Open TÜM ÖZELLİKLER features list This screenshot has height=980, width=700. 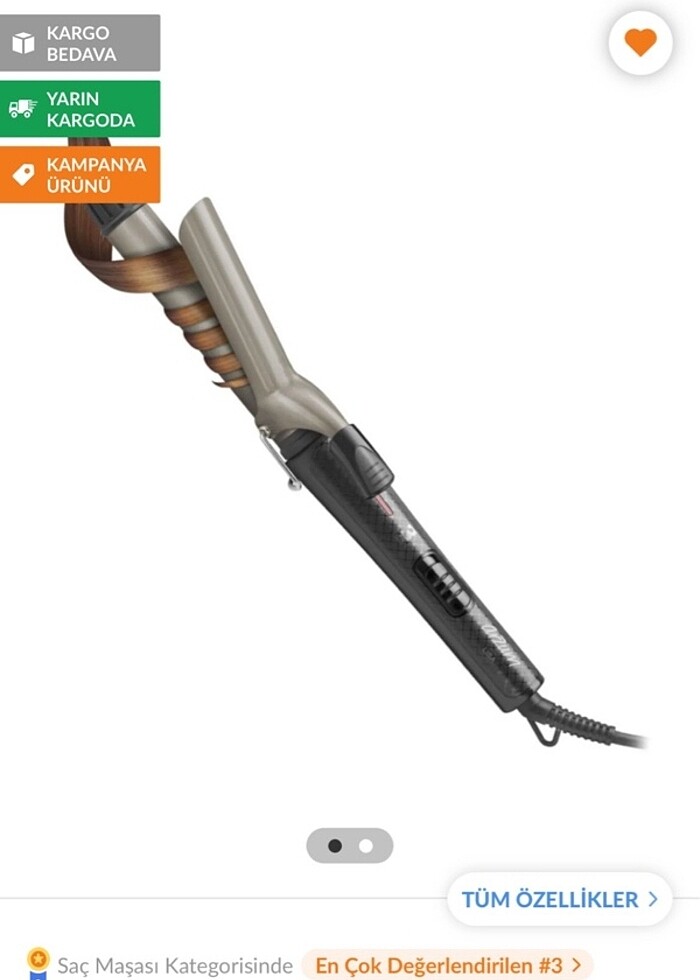(559, 899)
